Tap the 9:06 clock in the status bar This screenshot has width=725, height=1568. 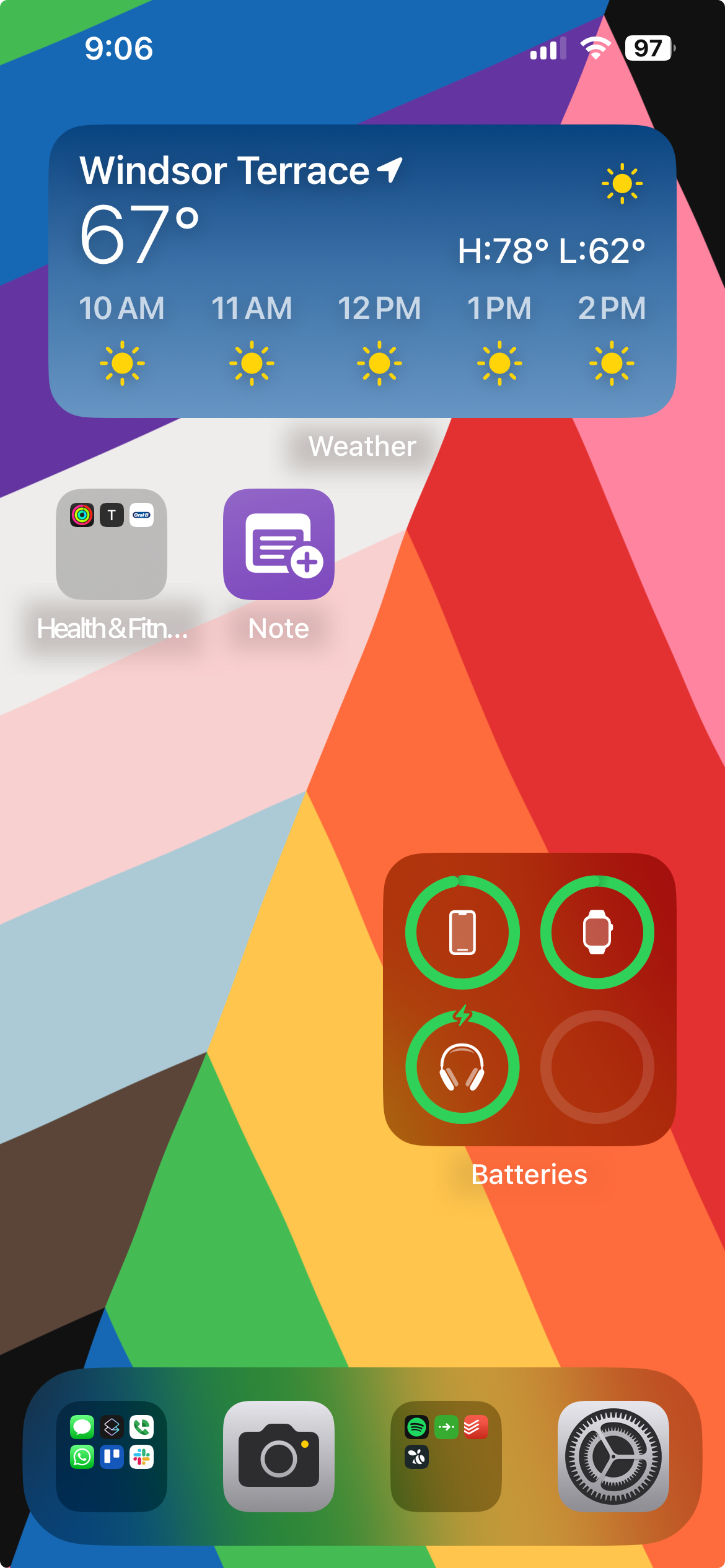pyautogui.click(x=118, y=47)
